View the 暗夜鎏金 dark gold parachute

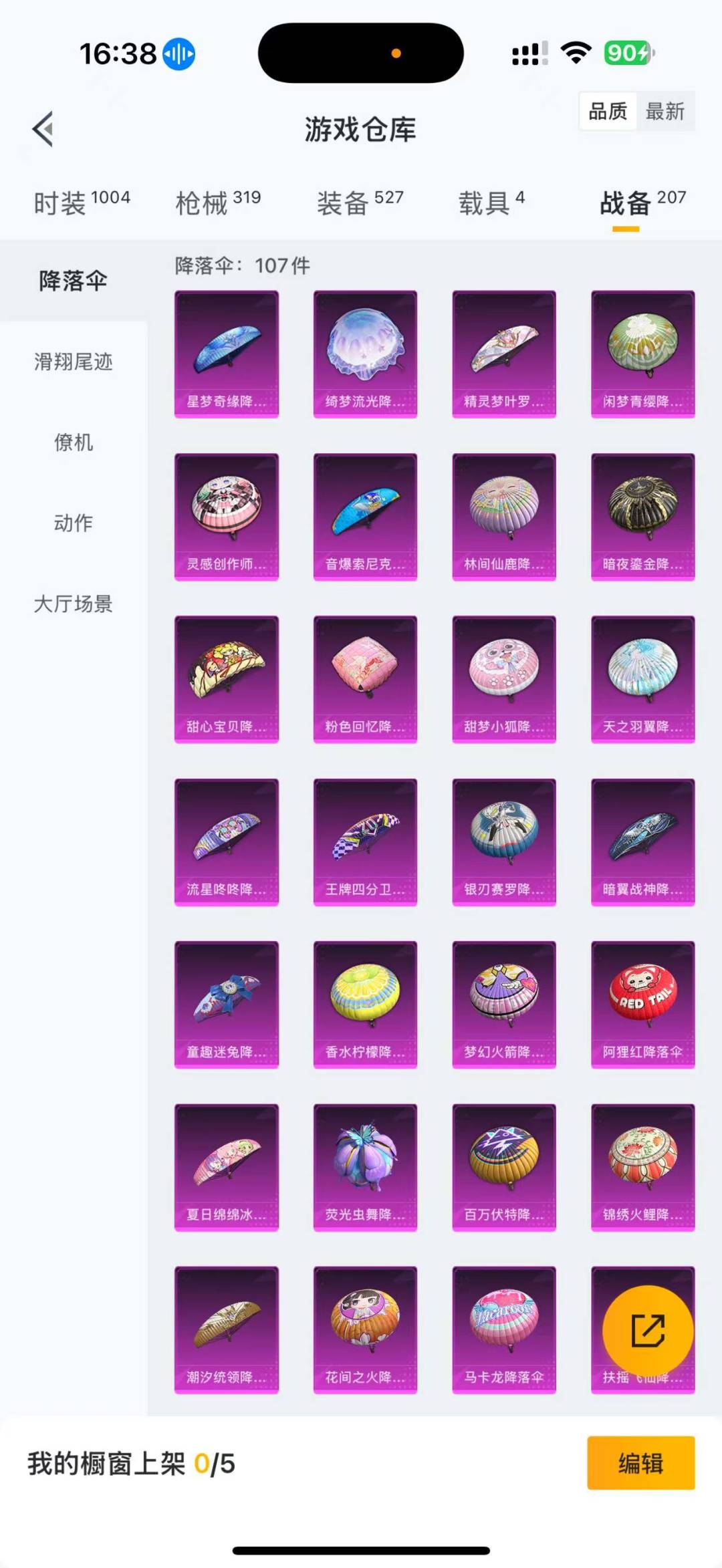tap(643, 517)
